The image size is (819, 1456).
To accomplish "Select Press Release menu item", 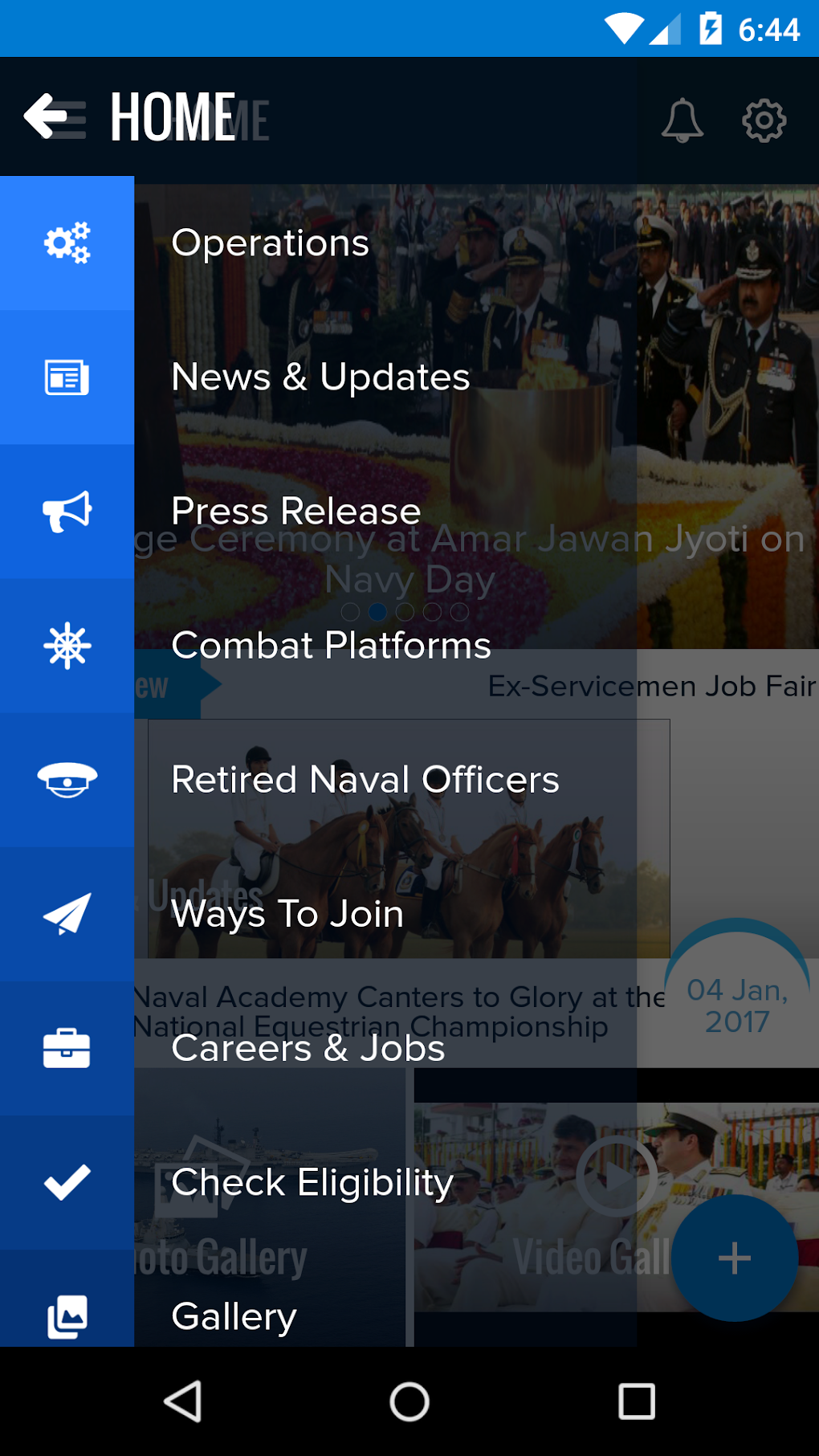I will click(x=295, y=511).
